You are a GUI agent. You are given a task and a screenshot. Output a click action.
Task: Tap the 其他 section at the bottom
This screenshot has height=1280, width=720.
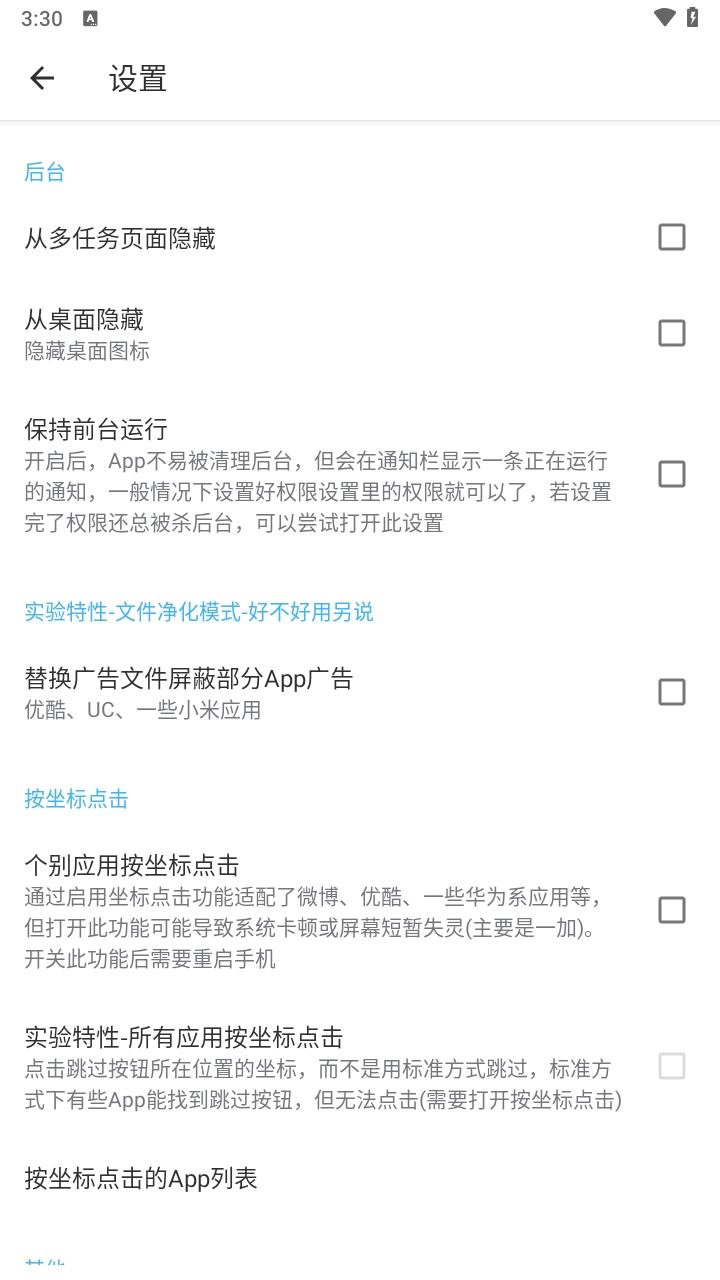click(44, 1266)
